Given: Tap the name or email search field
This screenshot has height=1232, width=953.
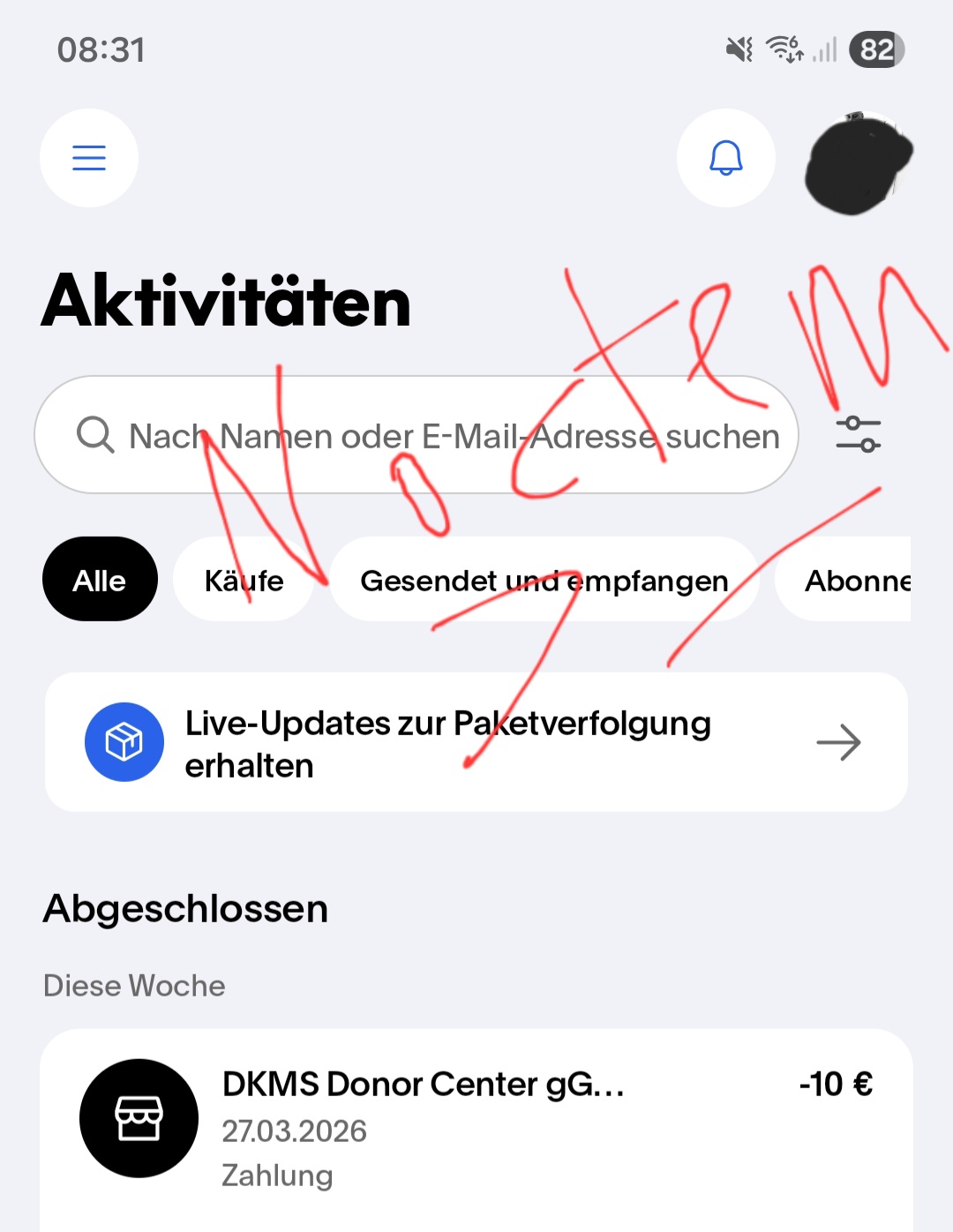Looking at the screenshot, I should pos(416,435).
